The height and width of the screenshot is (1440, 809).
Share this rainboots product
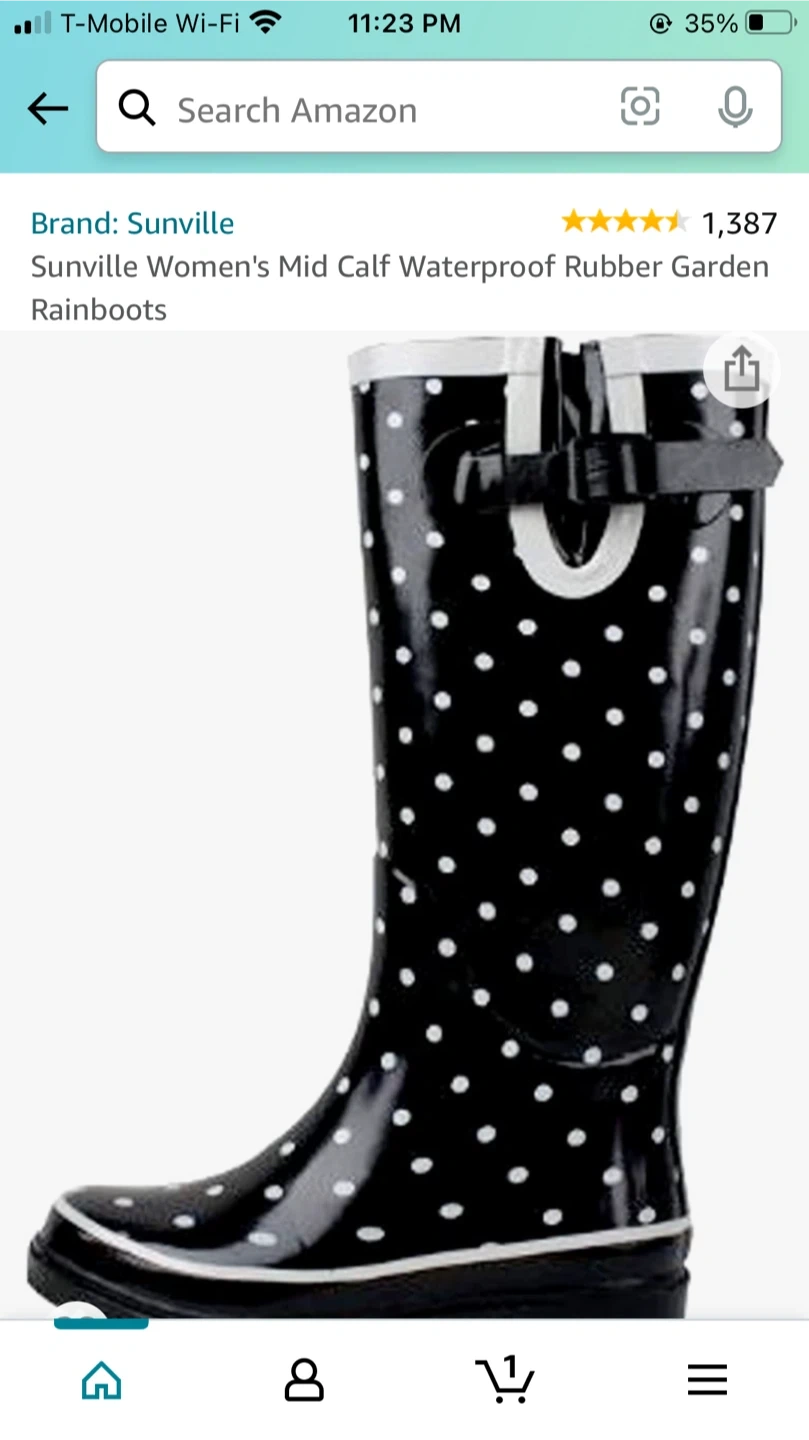tap(741, 369)
